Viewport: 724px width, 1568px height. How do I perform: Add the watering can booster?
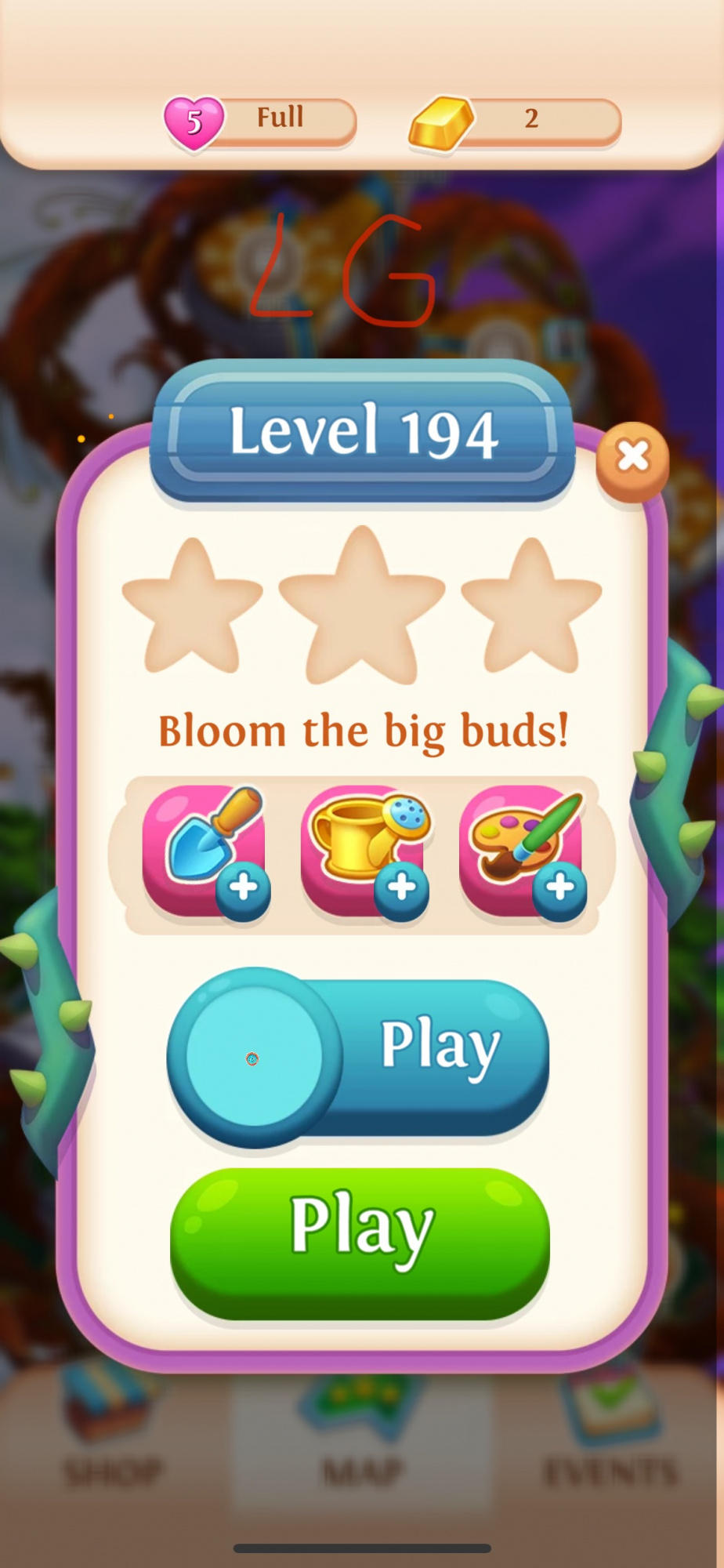pyautogui.click(x=364, y=852)
